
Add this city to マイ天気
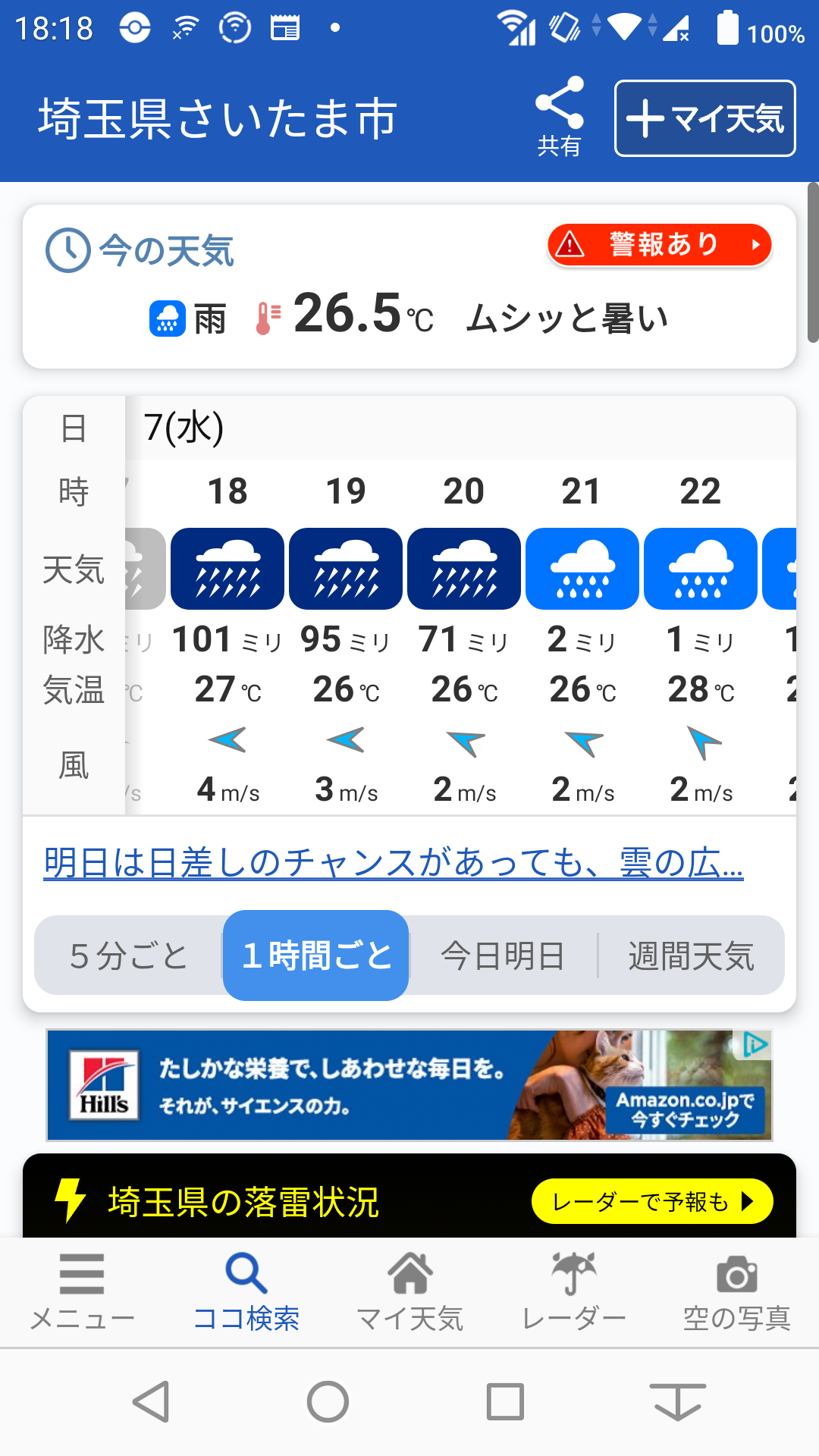tap(704, 118)
